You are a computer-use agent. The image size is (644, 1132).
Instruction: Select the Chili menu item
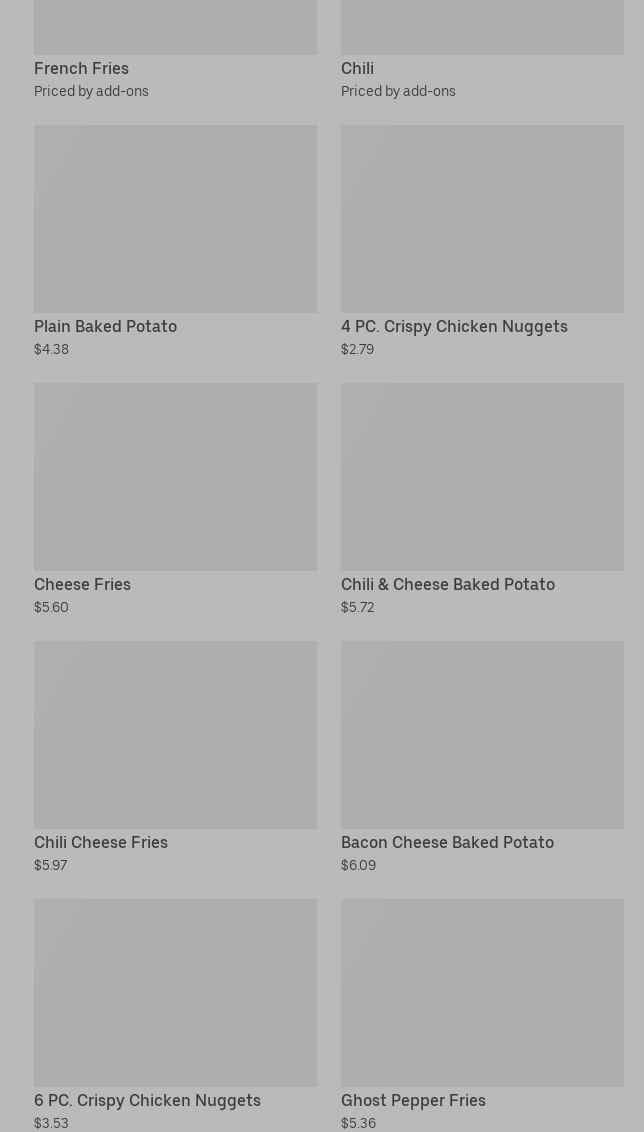[x=482, y=51]
